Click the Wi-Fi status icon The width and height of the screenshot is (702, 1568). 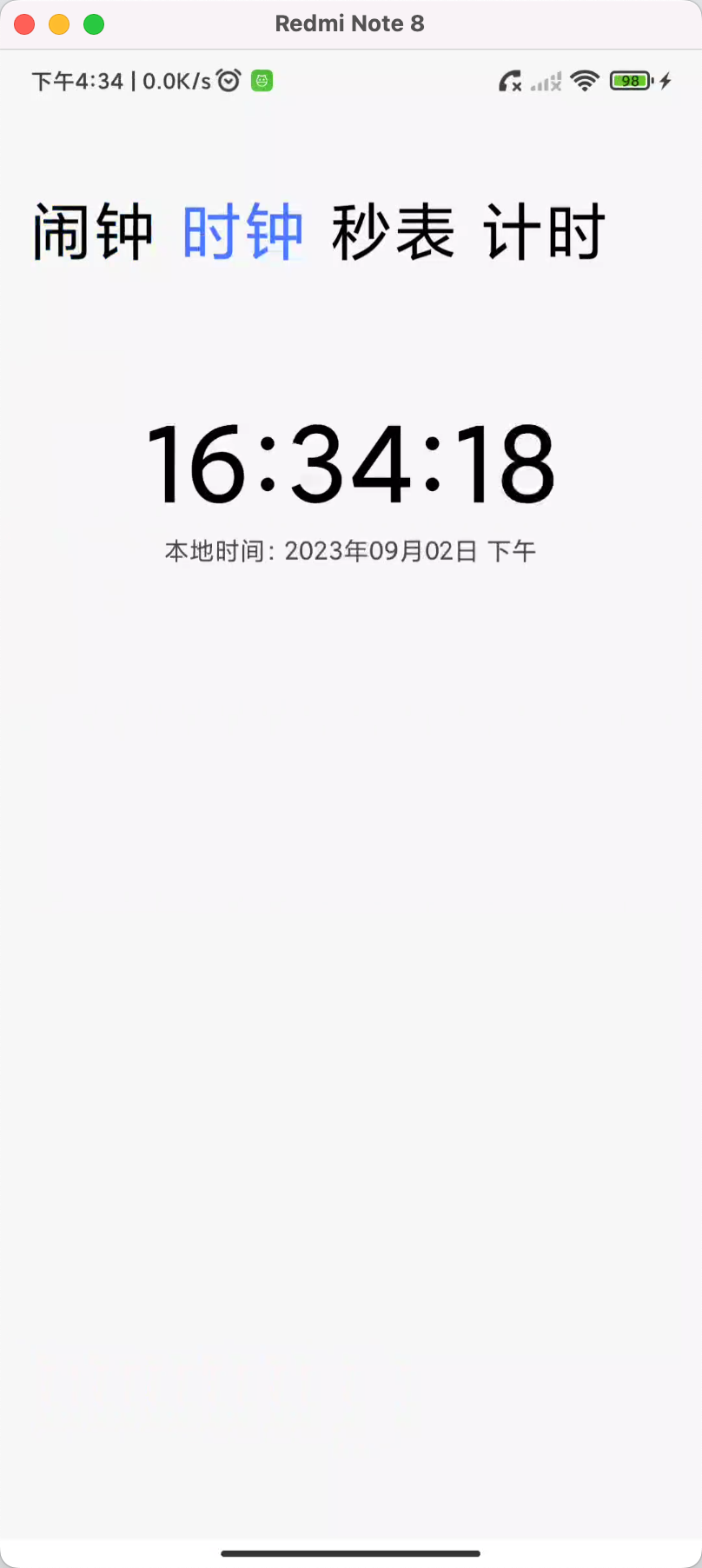[584, 80]
